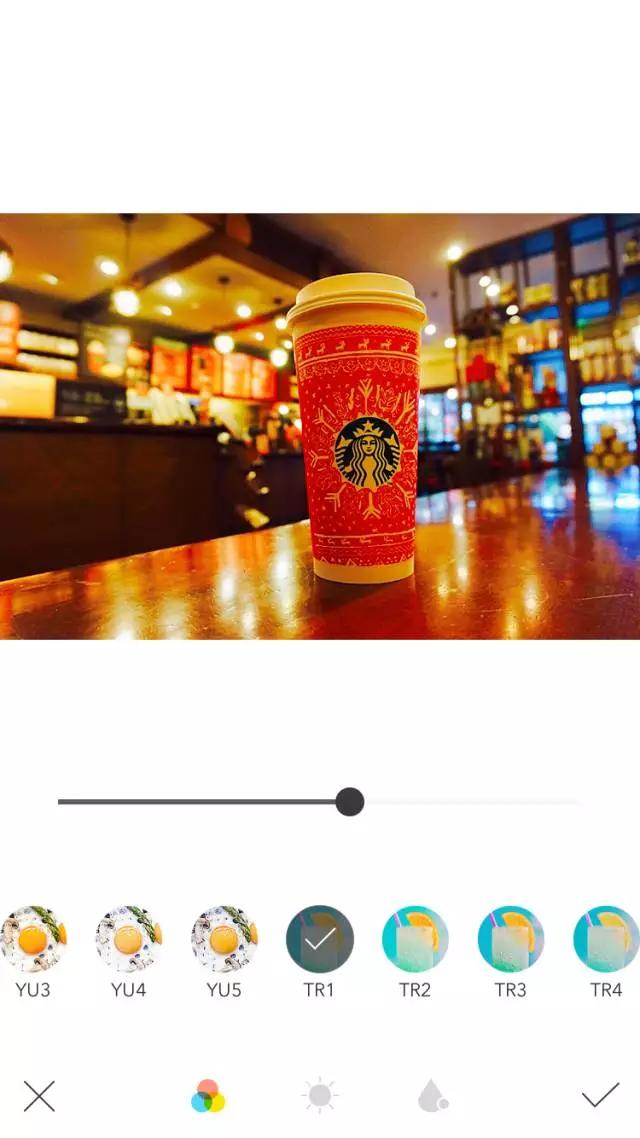Choose the TR2 filter
This screenshot has width=640, height=1138.
pyautogui.click(x=415, y=939)
